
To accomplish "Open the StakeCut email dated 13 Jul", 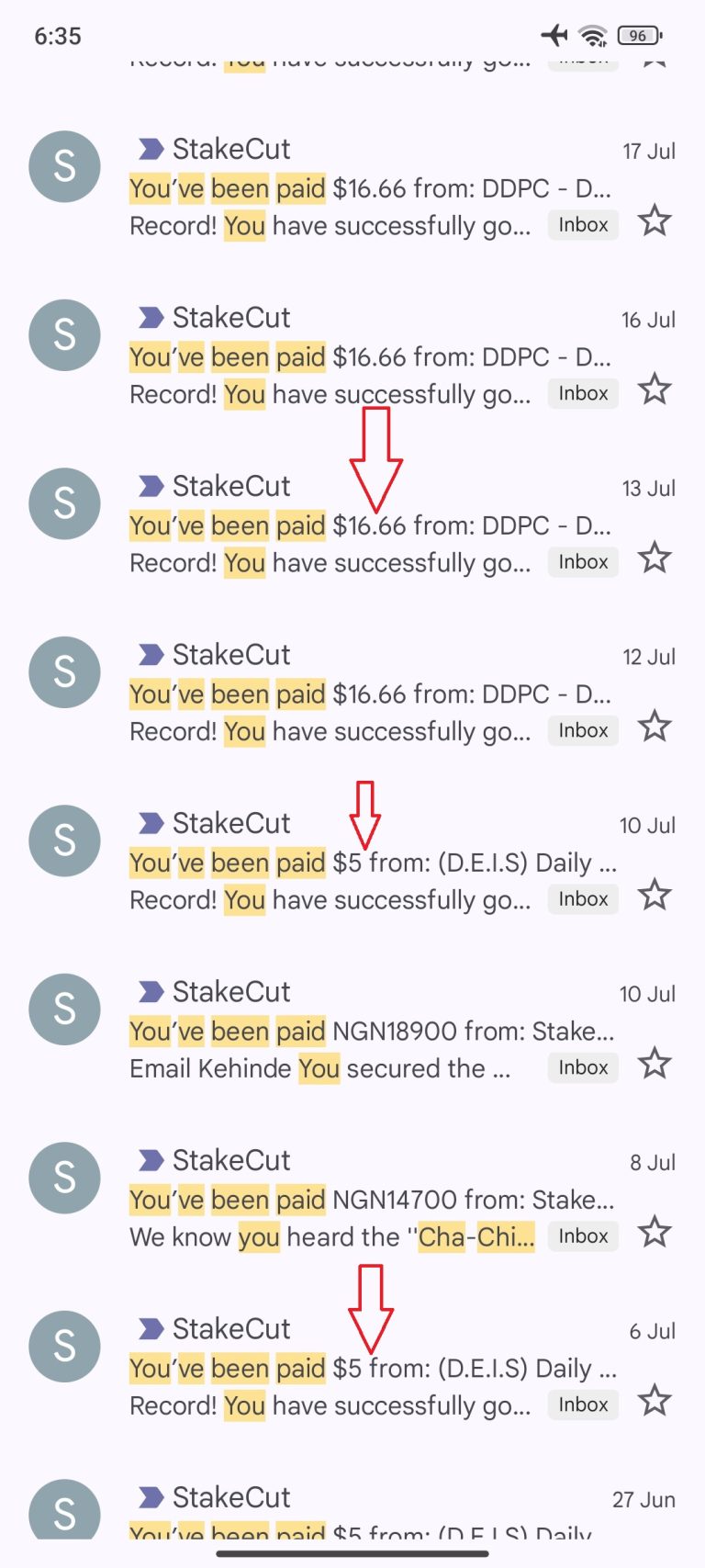I will pos(352,525).
